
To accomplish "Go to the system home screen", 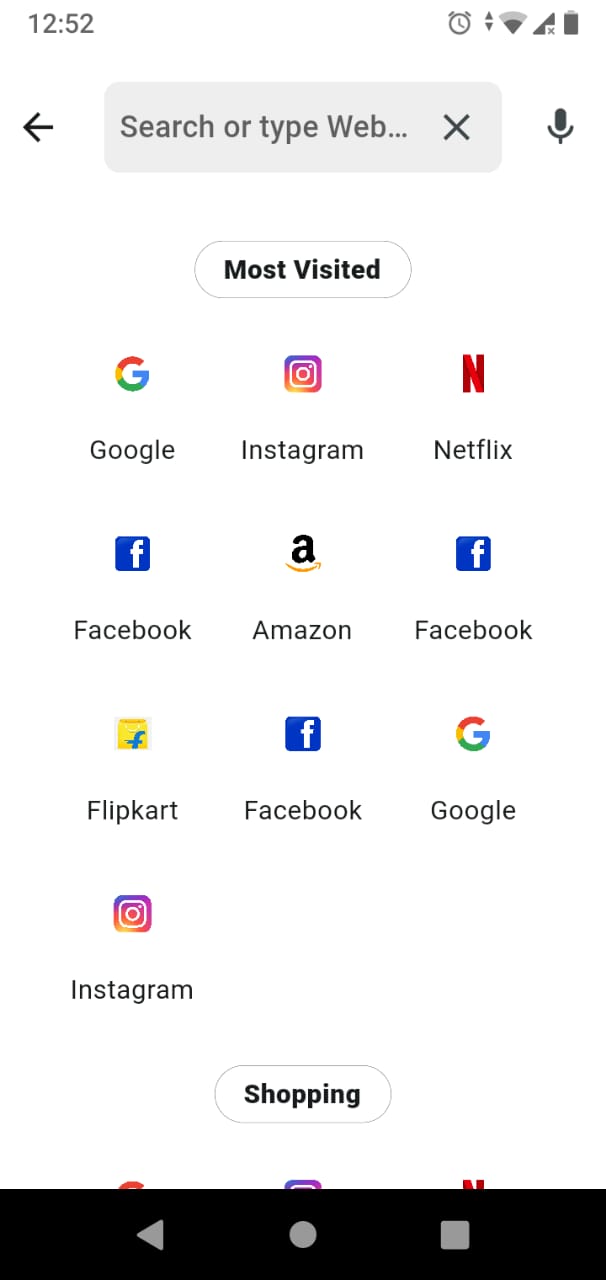I will click(302, 1235).
